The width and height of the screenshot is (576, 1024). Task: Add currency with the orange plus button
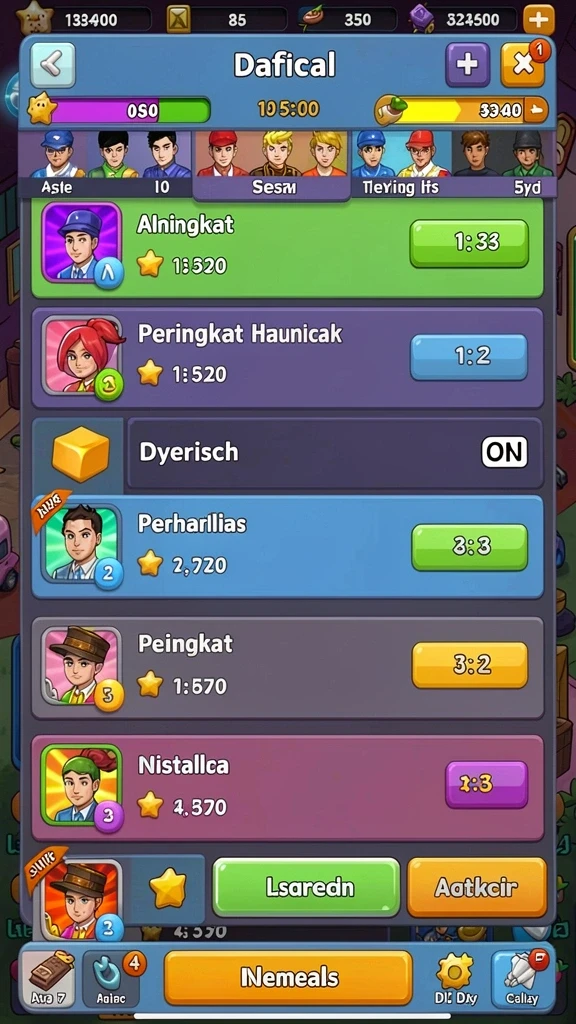pyautogui.click(x=539, y=20)
